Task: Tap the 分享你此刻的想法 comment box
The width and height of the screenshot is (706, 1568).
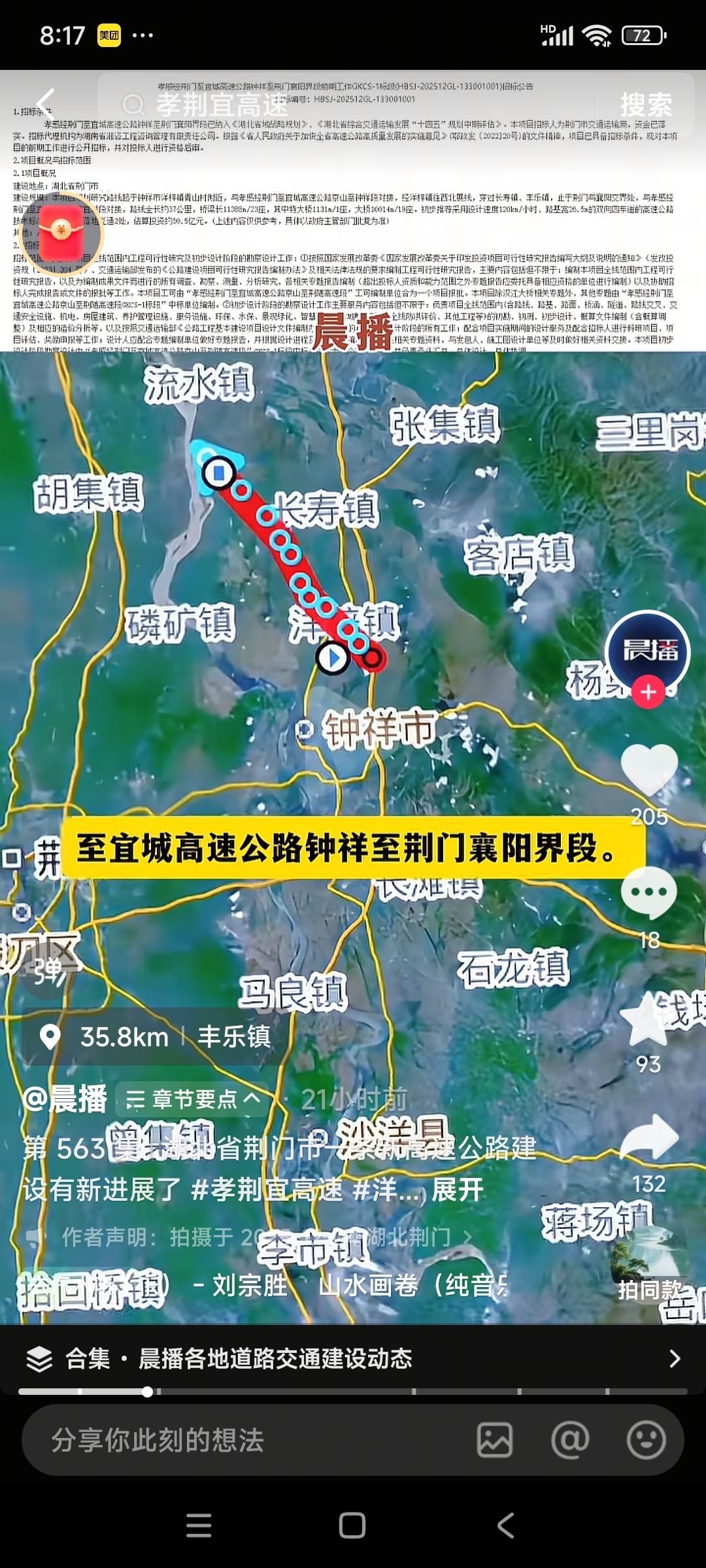Action: coord(248,1440)
